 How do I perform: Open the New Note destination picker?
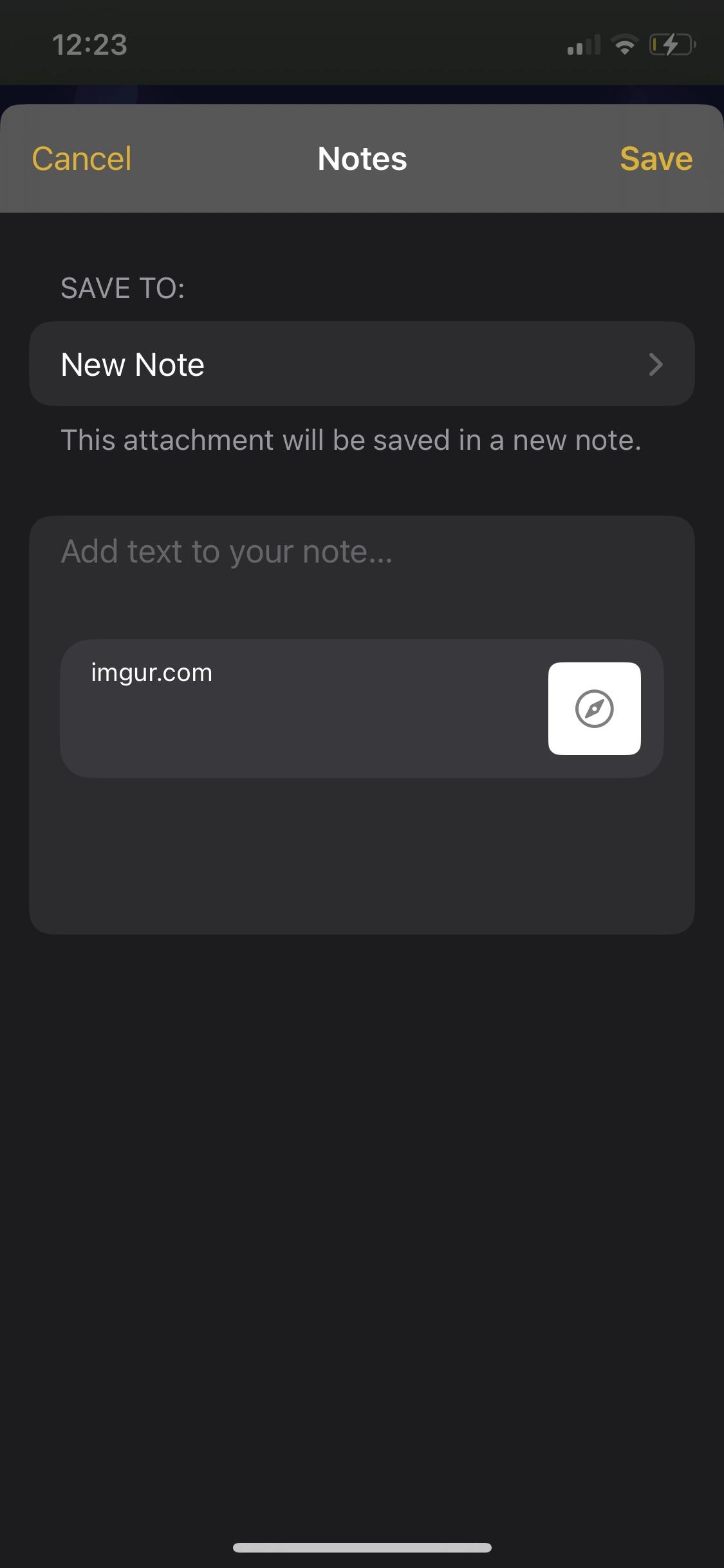click(x=362, y=364)
